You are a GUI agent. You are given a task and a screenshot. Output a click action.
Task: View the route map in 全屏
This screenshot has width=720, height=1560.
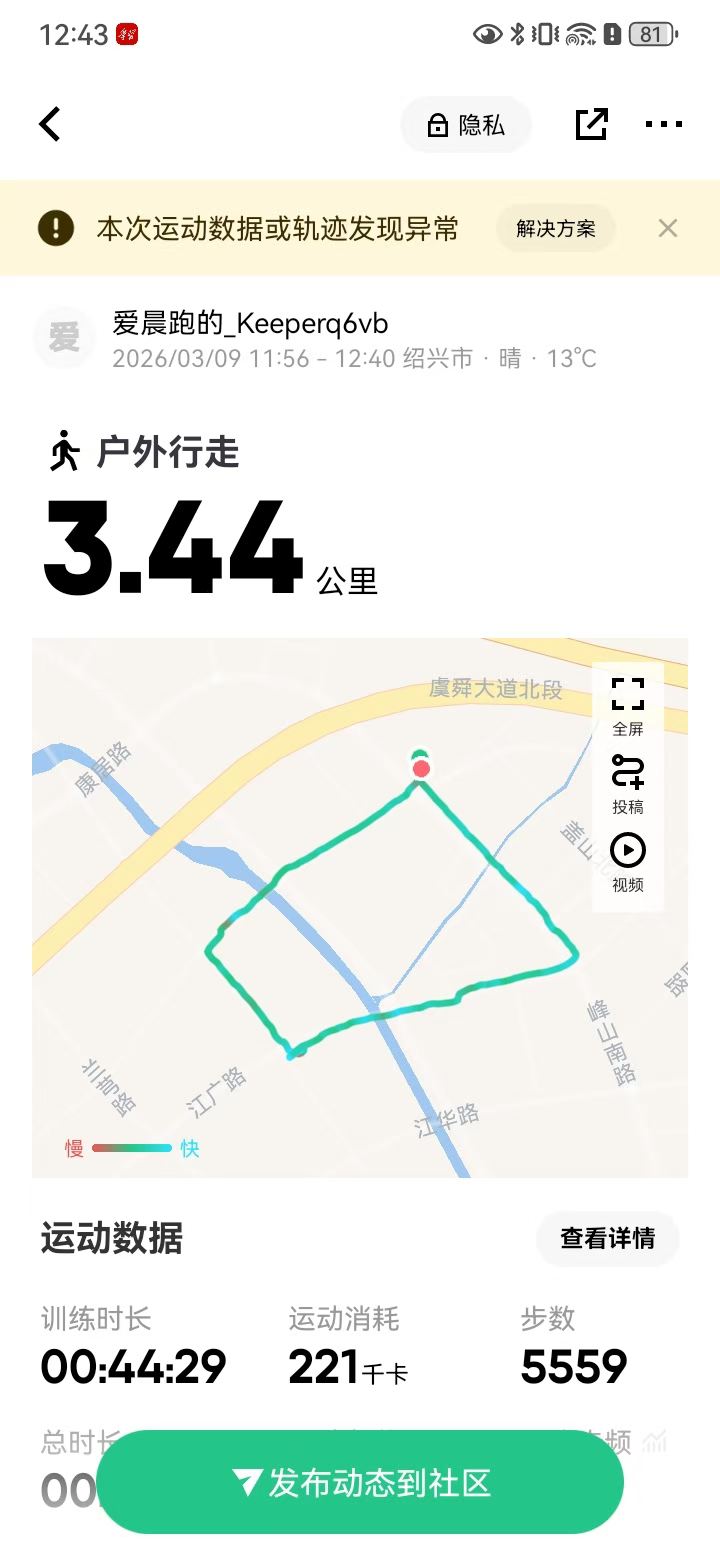628,706
